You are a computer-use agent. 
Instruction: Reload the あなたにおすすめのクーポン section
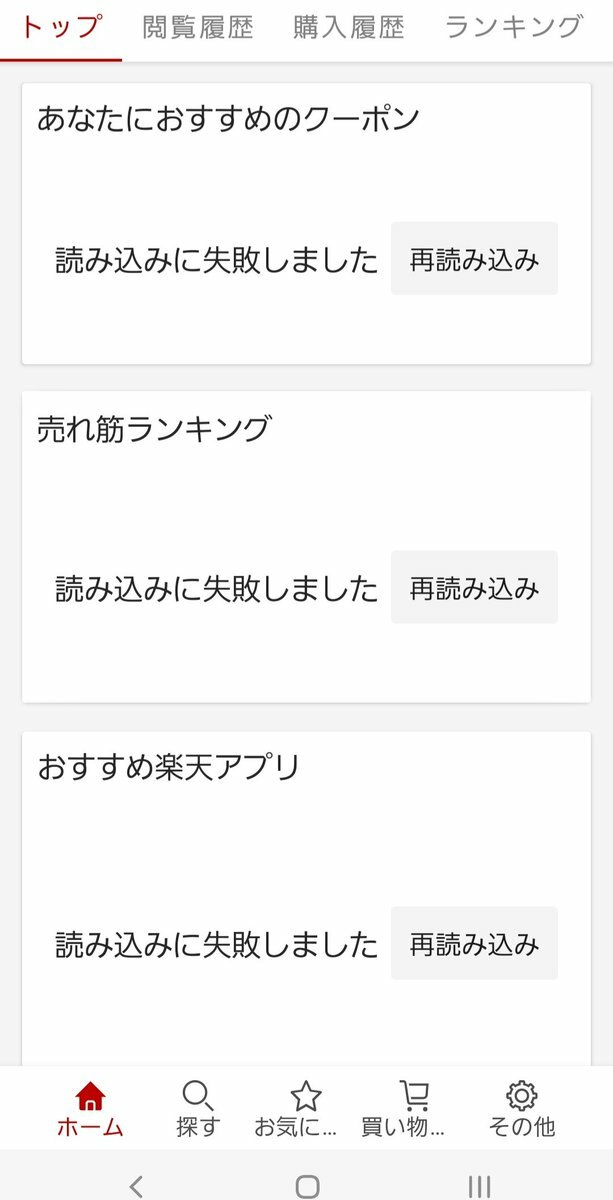pos(474,259)
